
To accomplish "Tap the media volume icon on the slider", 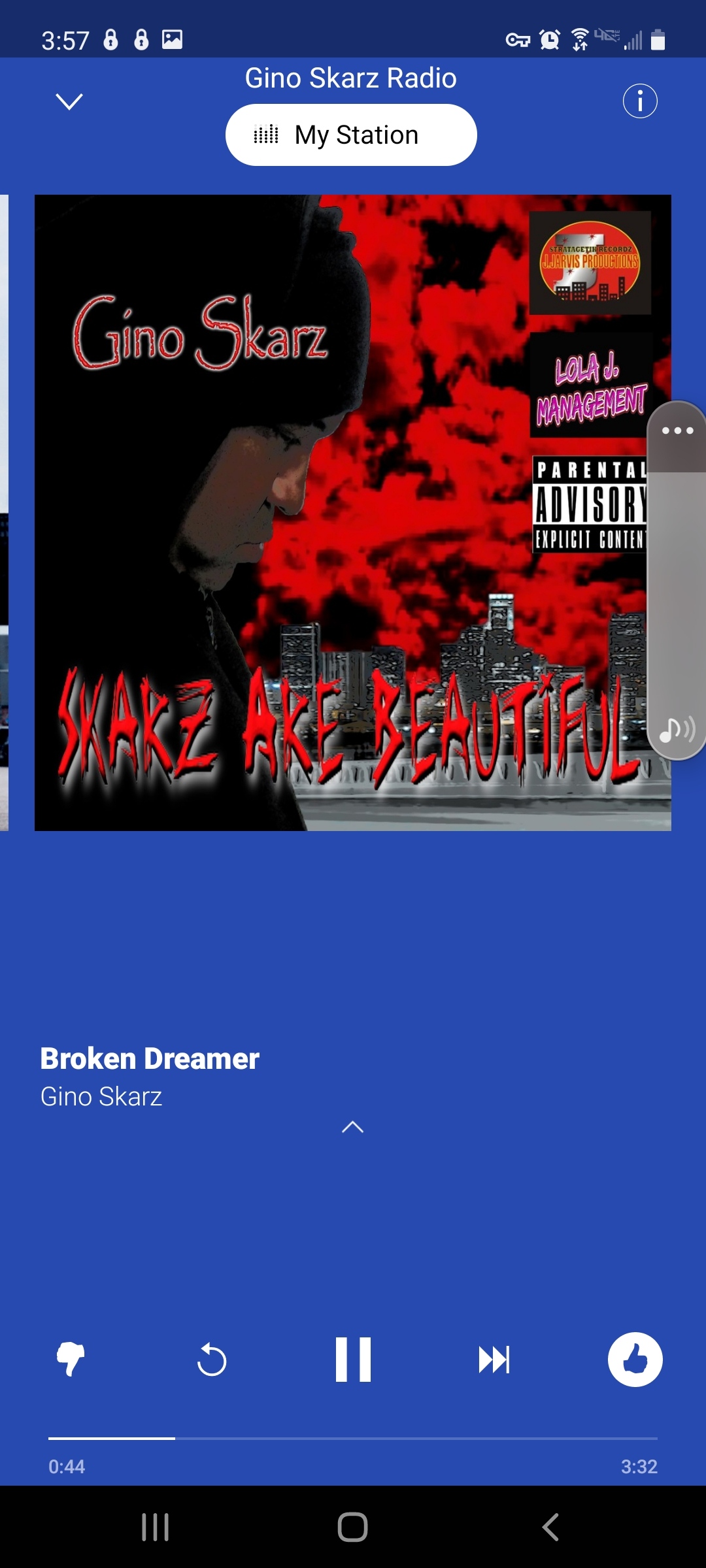I will 677,730.
